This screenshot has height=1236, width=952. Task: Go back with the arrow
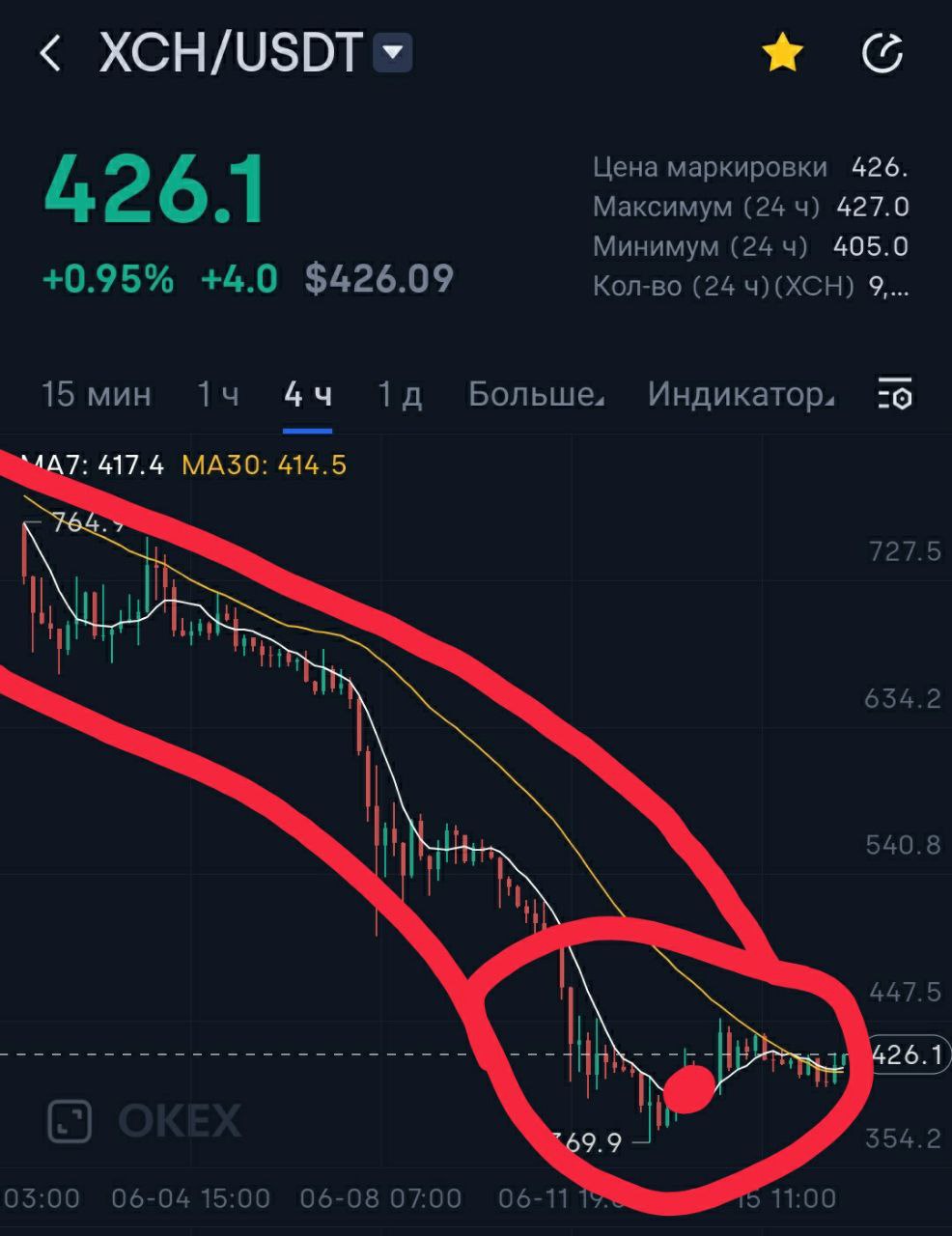tap(50, 53)
